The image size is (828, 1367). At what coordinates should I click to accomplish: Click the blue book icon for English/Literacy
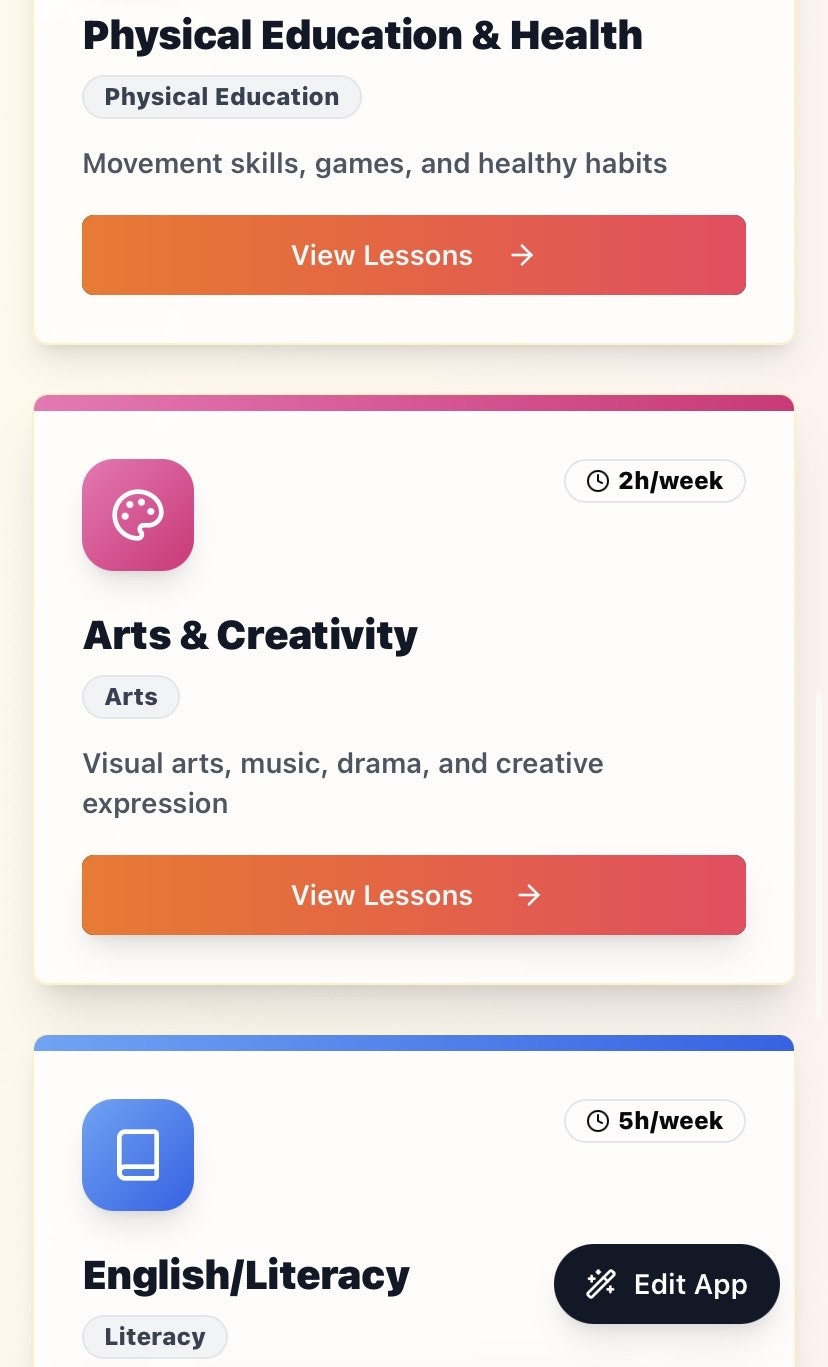point(138,1155)
